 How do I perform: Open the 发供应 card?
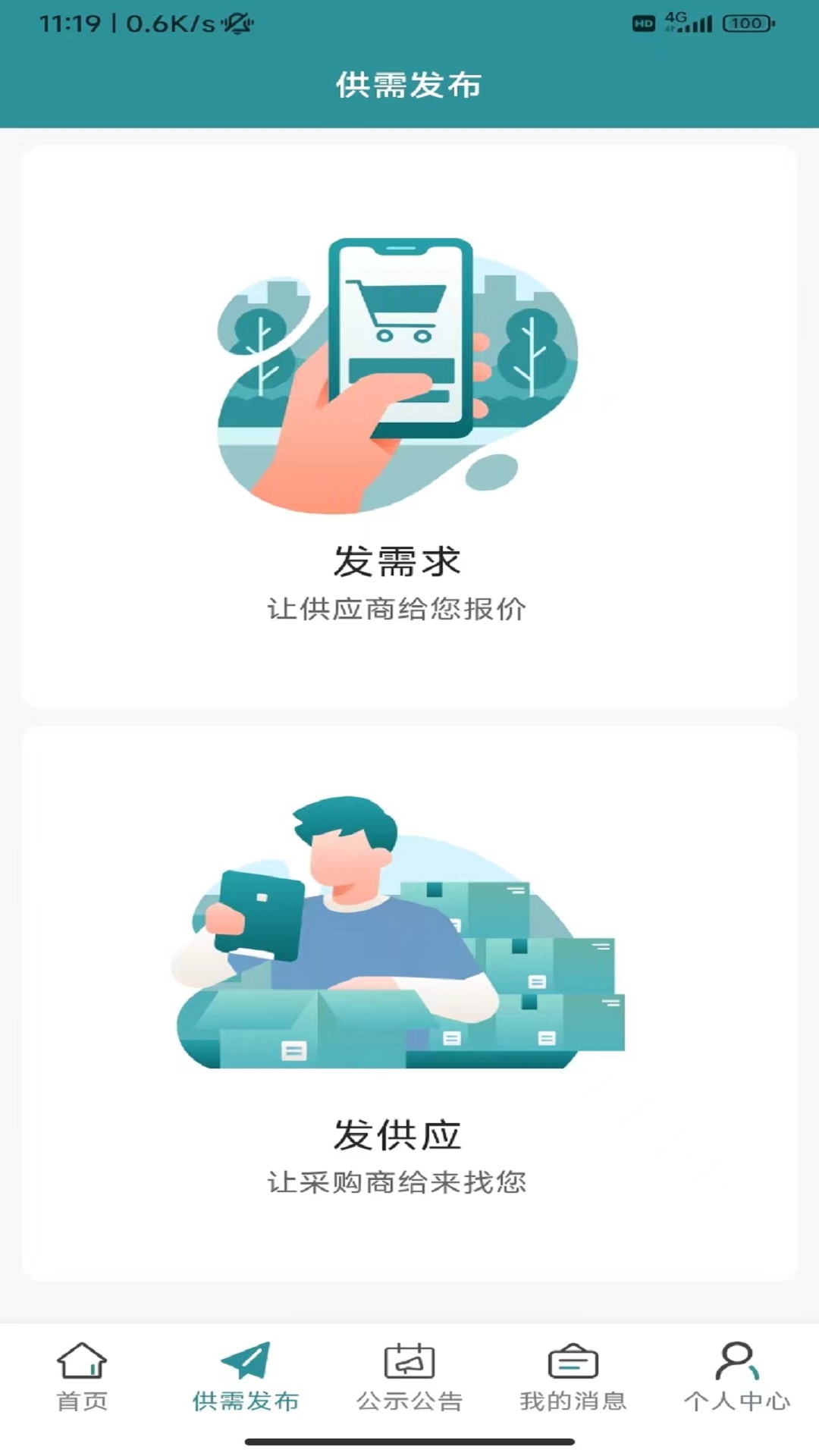409,1003
